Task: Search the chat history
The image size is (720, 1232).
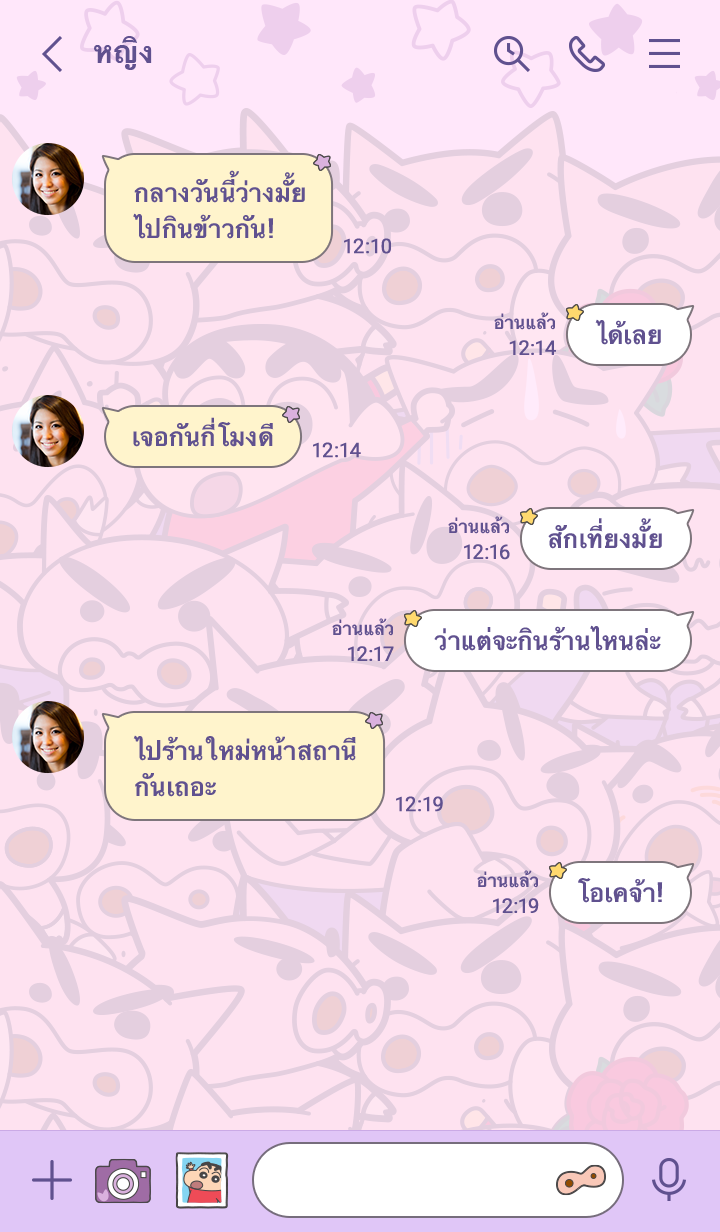Action: [x=512, y=54]
